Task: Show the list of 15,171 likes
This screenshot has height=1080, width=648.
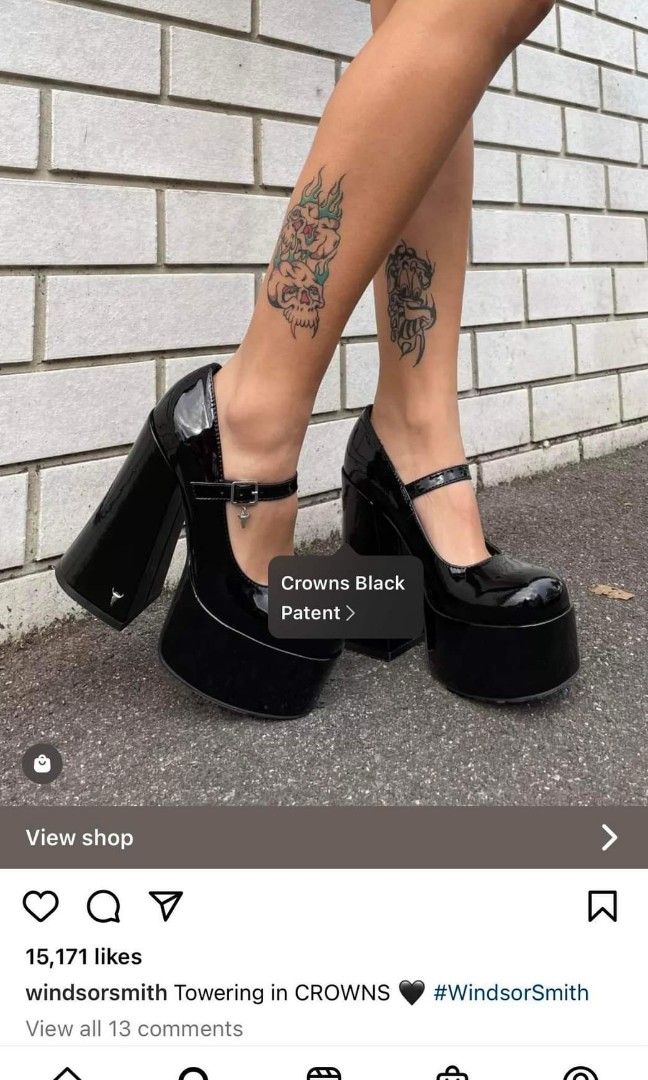Action: pos(84,957)
